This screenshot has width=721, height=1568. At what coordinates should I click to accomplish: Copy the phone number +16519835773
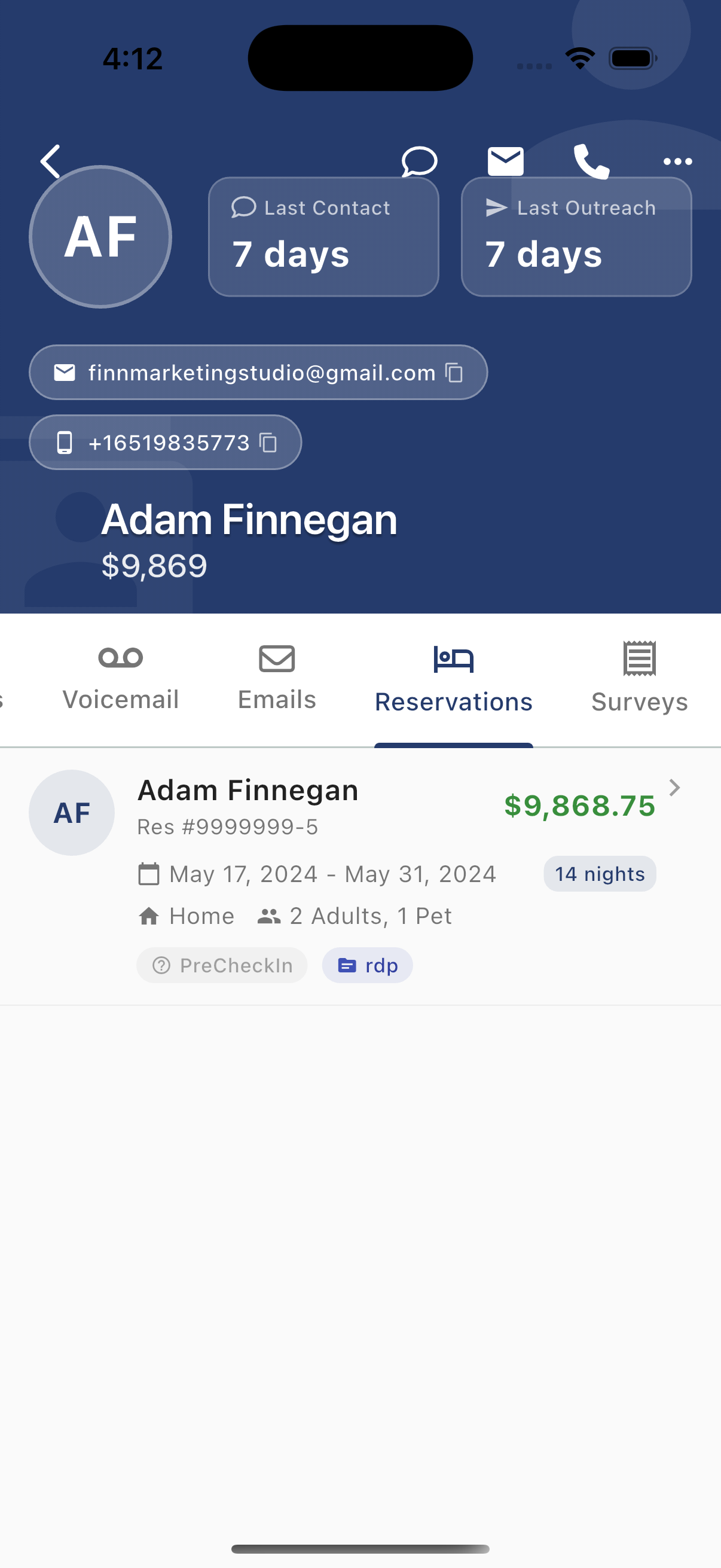[x=268, y=443]
